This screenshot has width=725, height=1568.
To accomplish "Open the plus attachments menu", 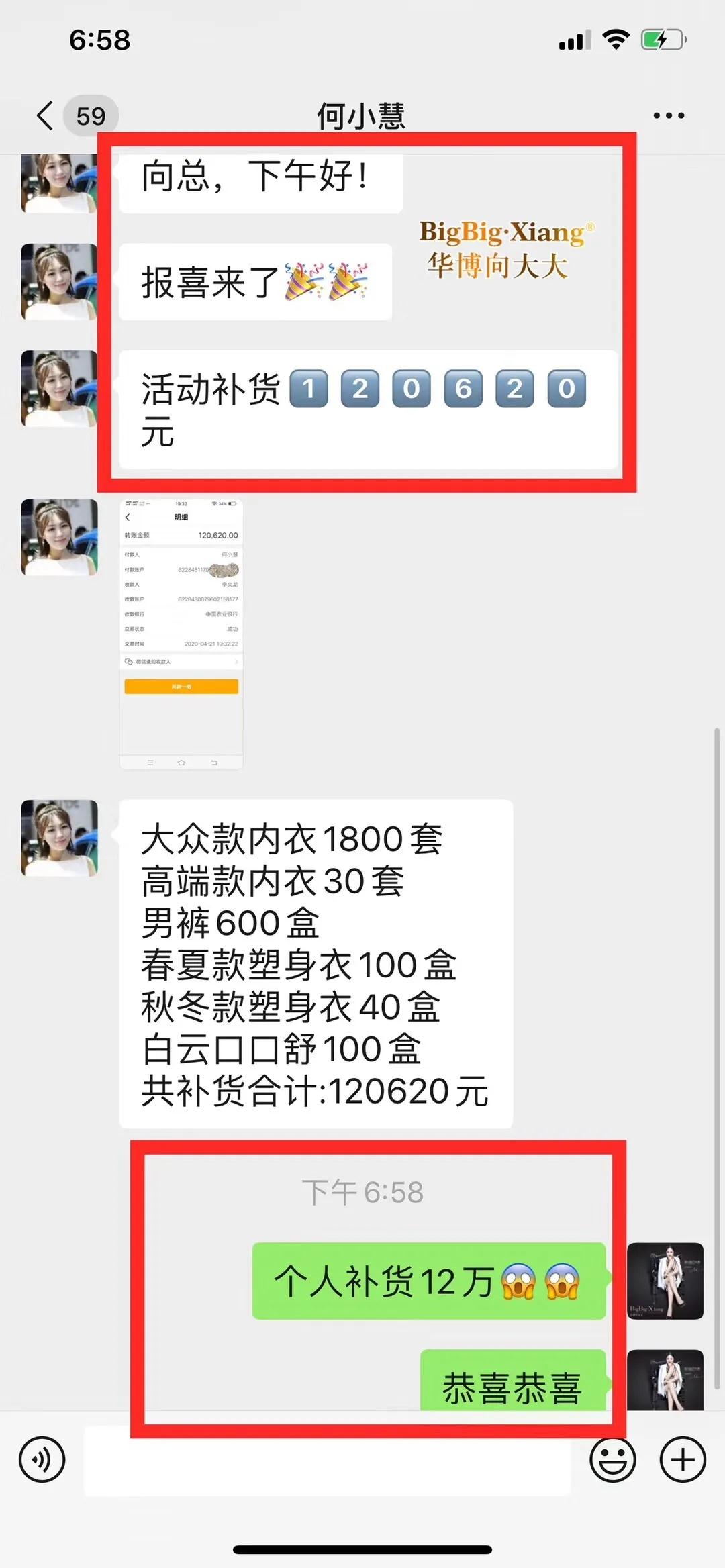I will coord(683,1459).
